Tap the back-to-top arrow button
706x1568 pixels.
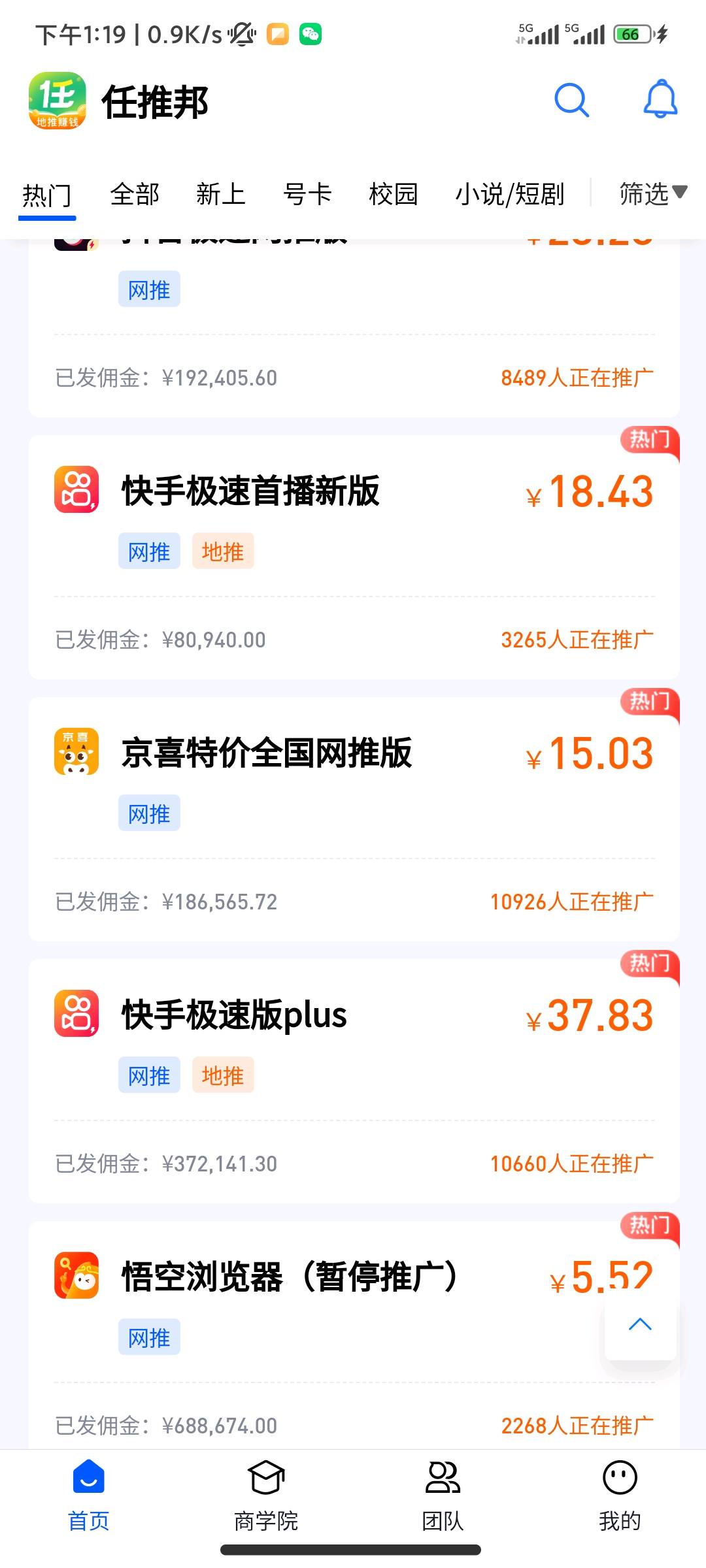click(x=640, y=1324)
